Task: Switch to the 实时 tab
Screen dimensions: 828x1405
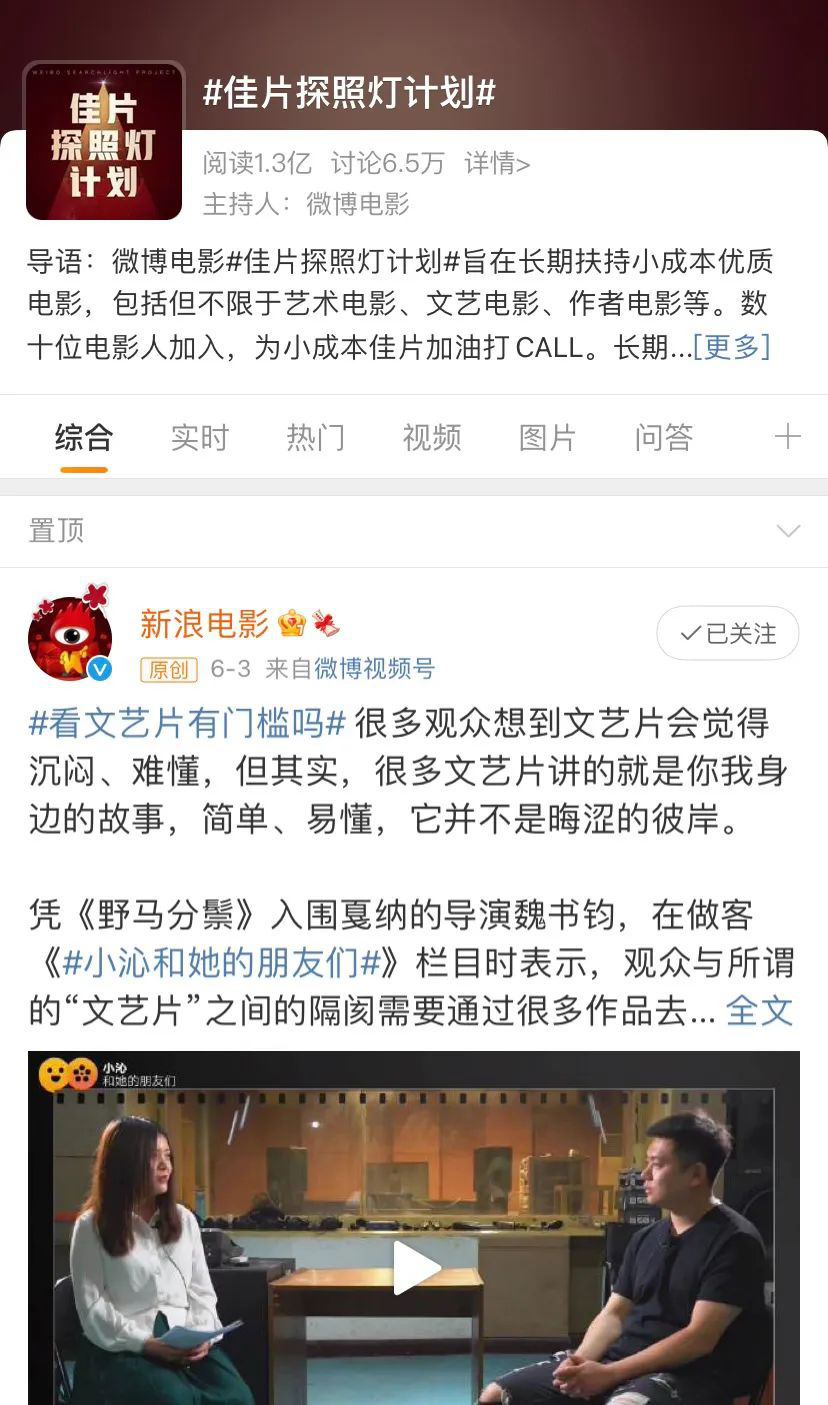Action: [200, 438]
